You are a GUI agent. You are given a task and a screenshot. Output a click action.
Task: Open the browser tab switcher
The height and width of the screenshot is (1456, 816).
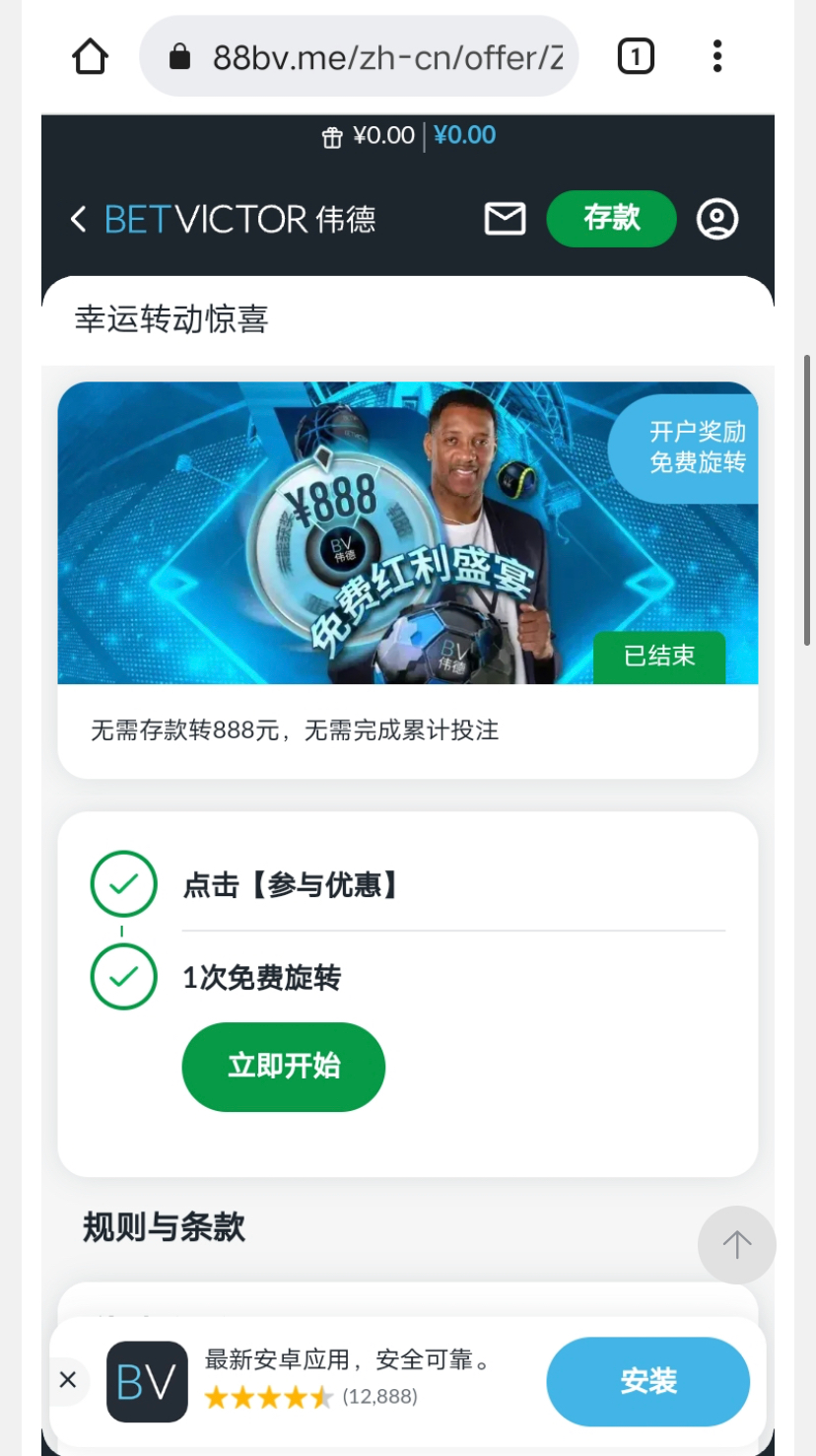(636, 57)
